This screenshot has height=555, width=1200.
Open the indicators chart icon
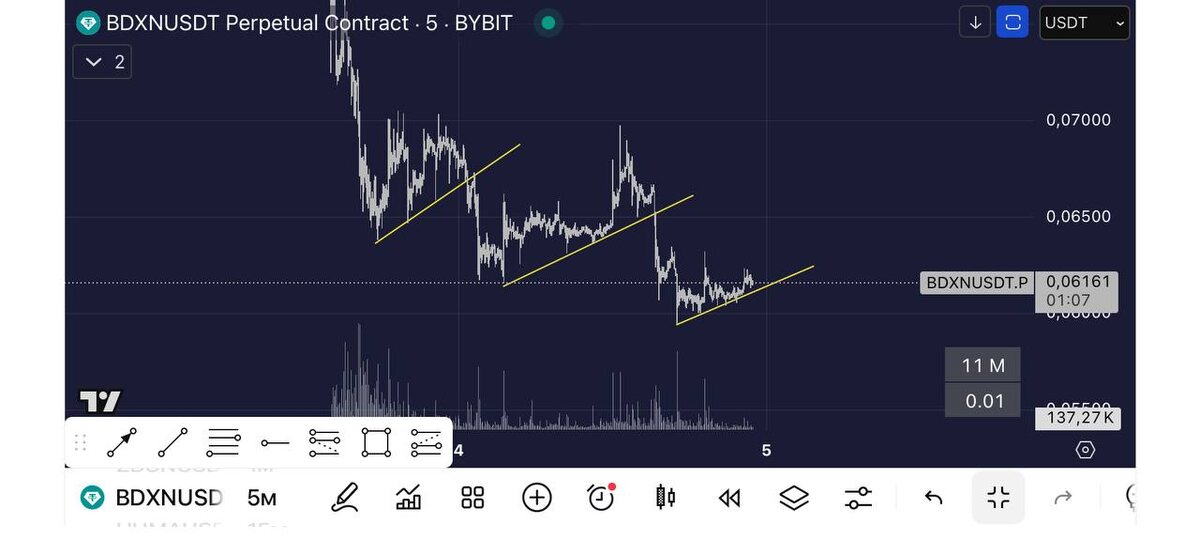coord(408,497)
